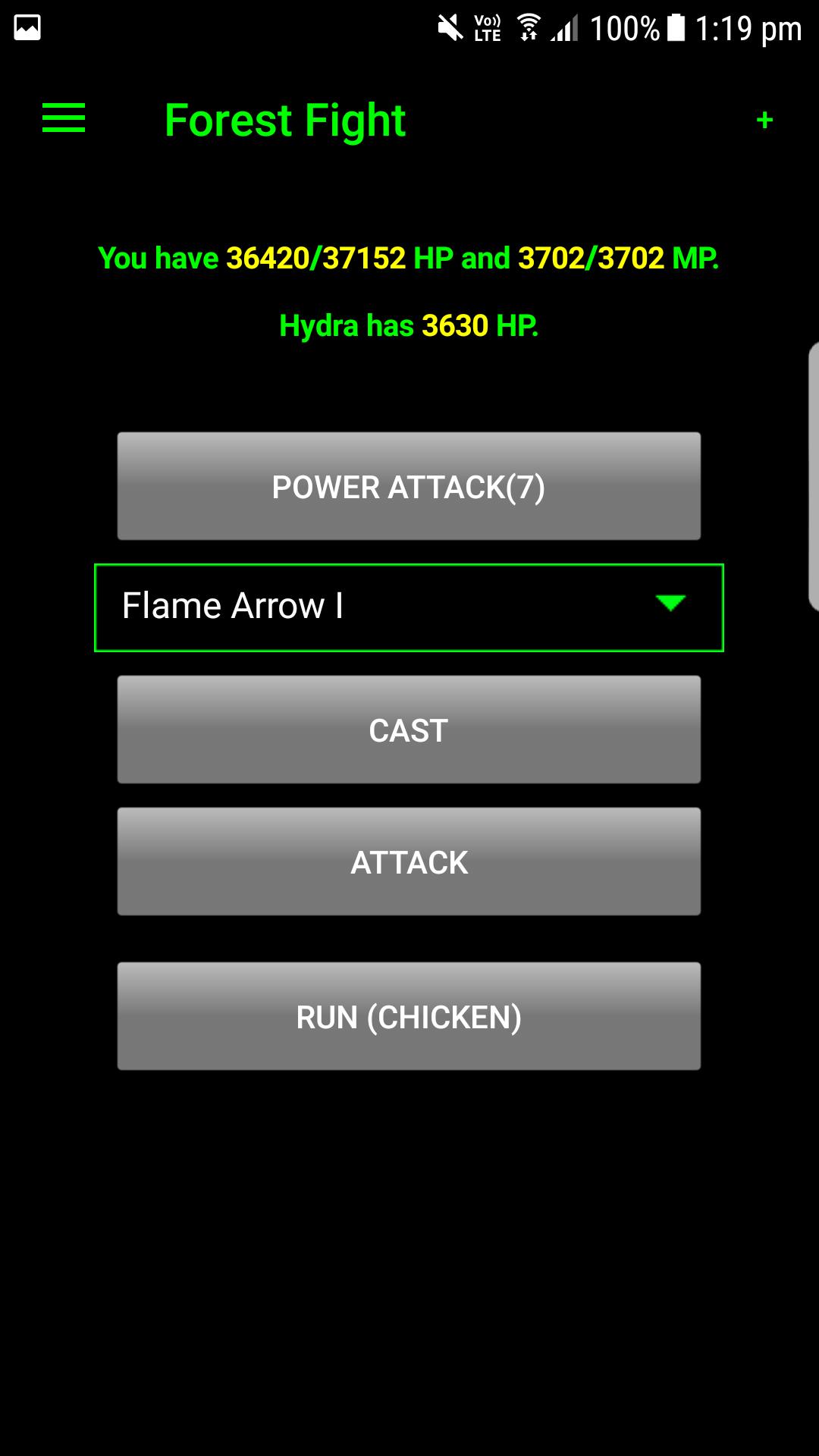Tap the VoLTE indicator in the status bar
This screenshot has width=819, height=1456.
point(488,27)
